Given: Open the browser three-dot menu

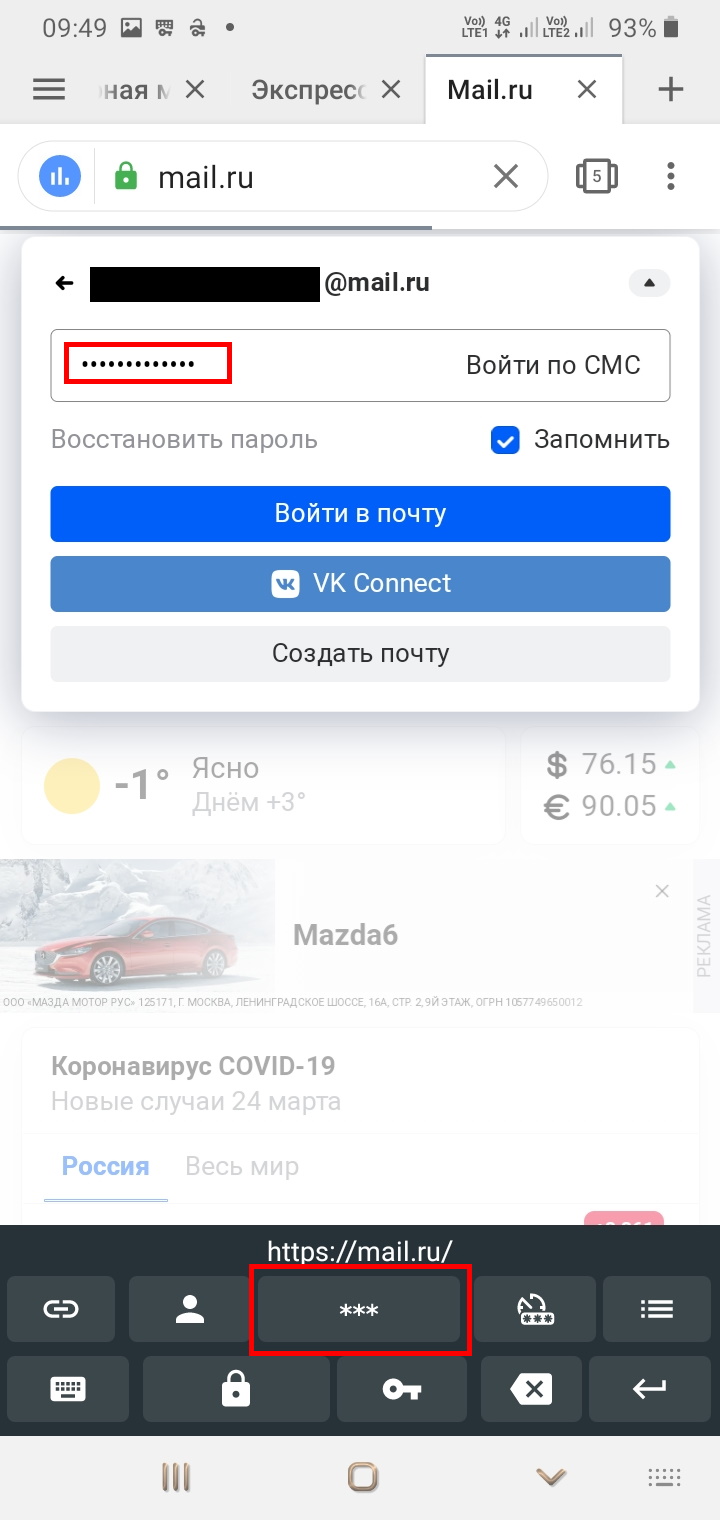Looking at the screenshot, I should click(670, 175).
